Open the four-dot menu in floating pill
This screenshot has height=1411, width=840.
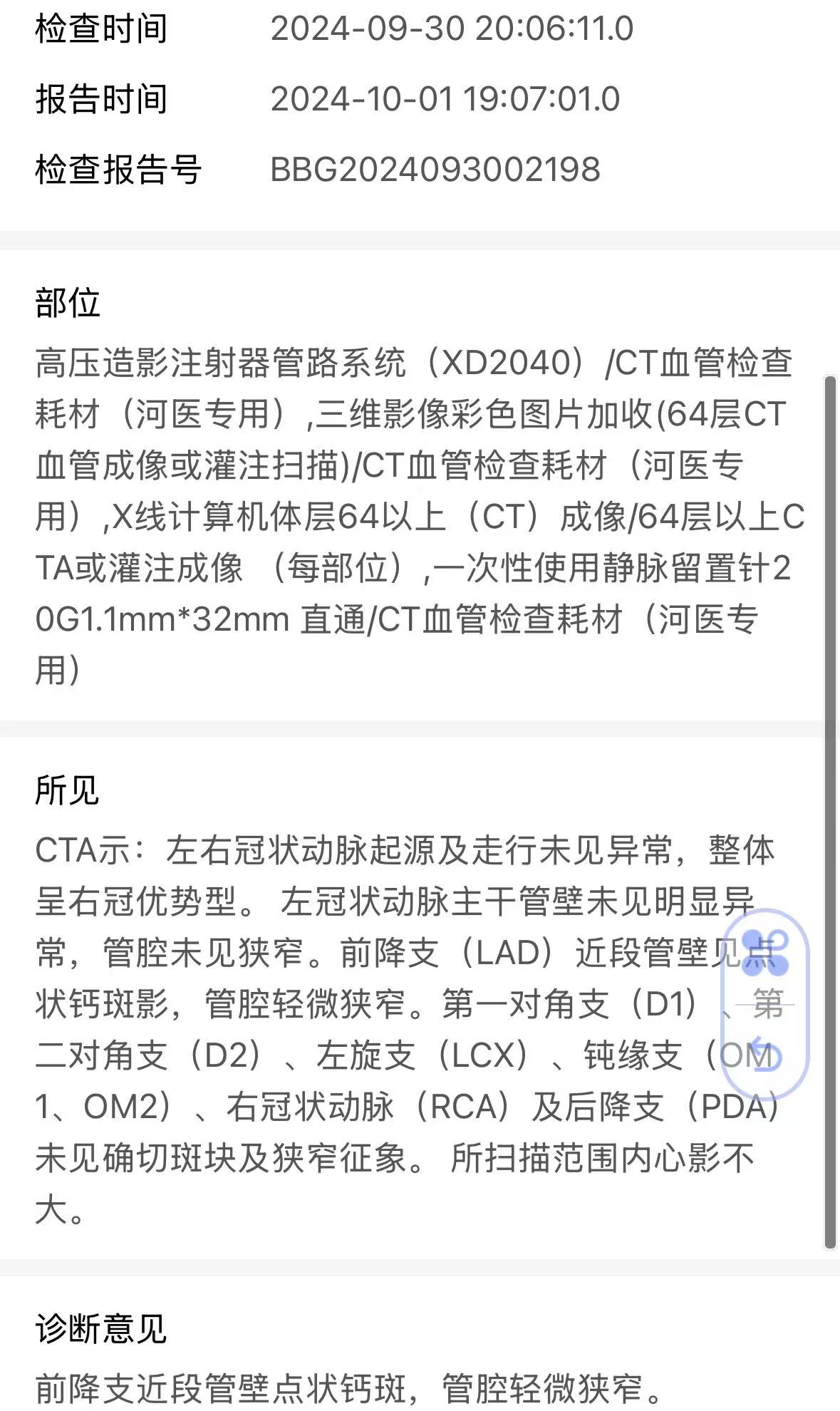[x=766, y=953]
